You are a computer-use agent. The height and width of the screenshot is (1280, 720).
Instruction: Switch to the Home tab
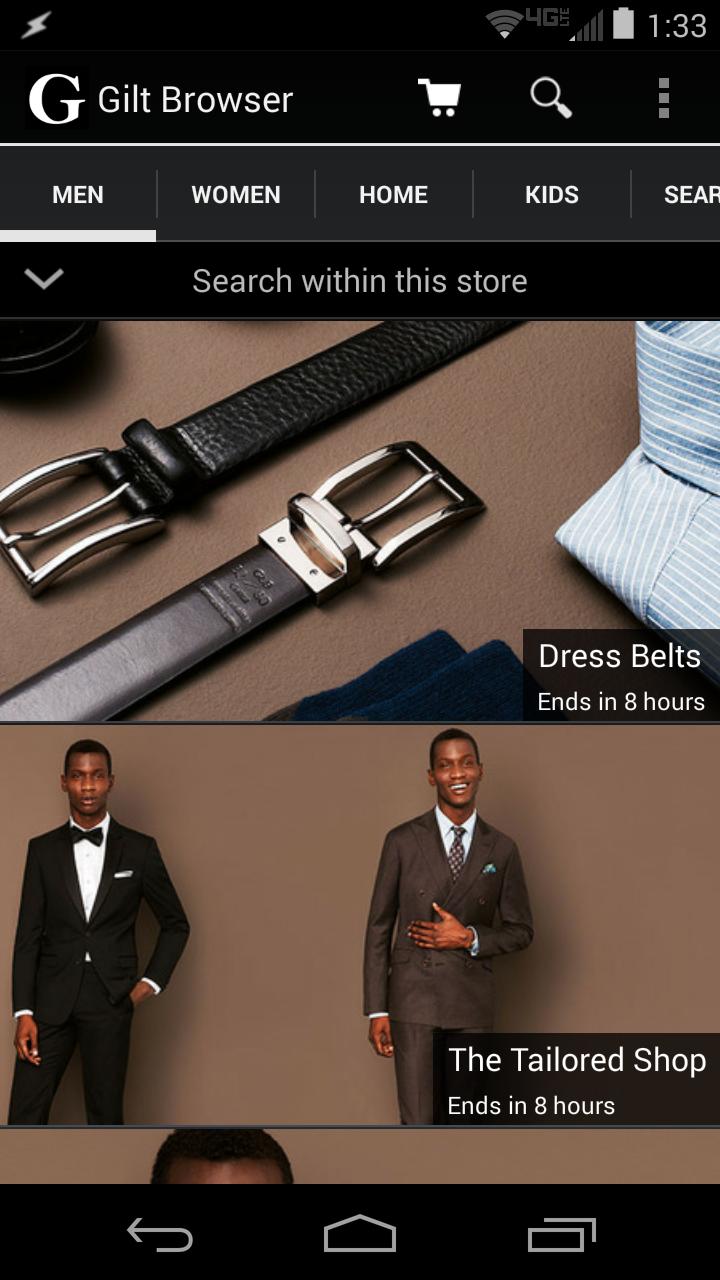coord(393,195)
